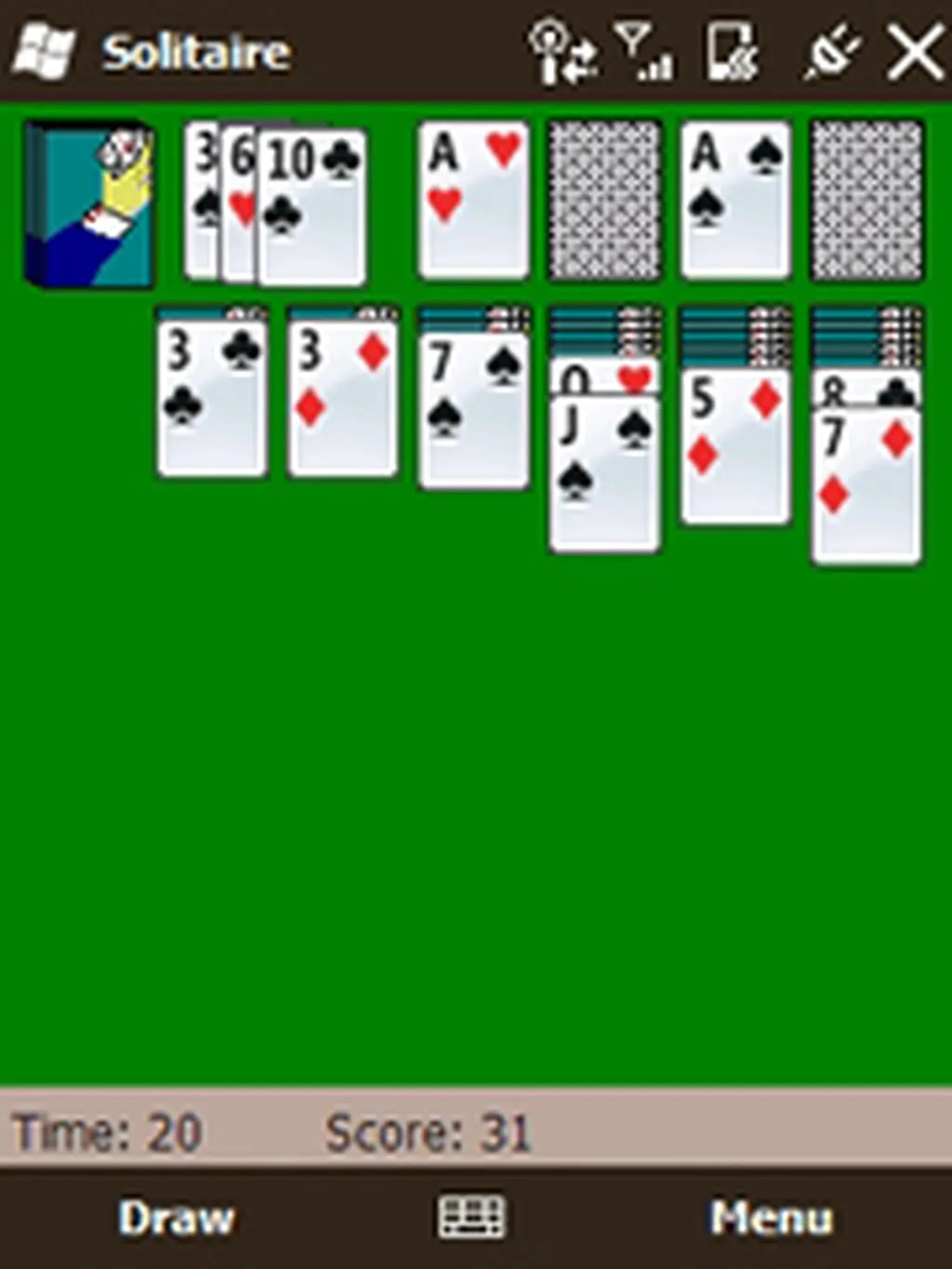This screenshot has height=1269, width=952.
Task: Tap the stock deck to draw cards
Action: click(x=88, y=204)
